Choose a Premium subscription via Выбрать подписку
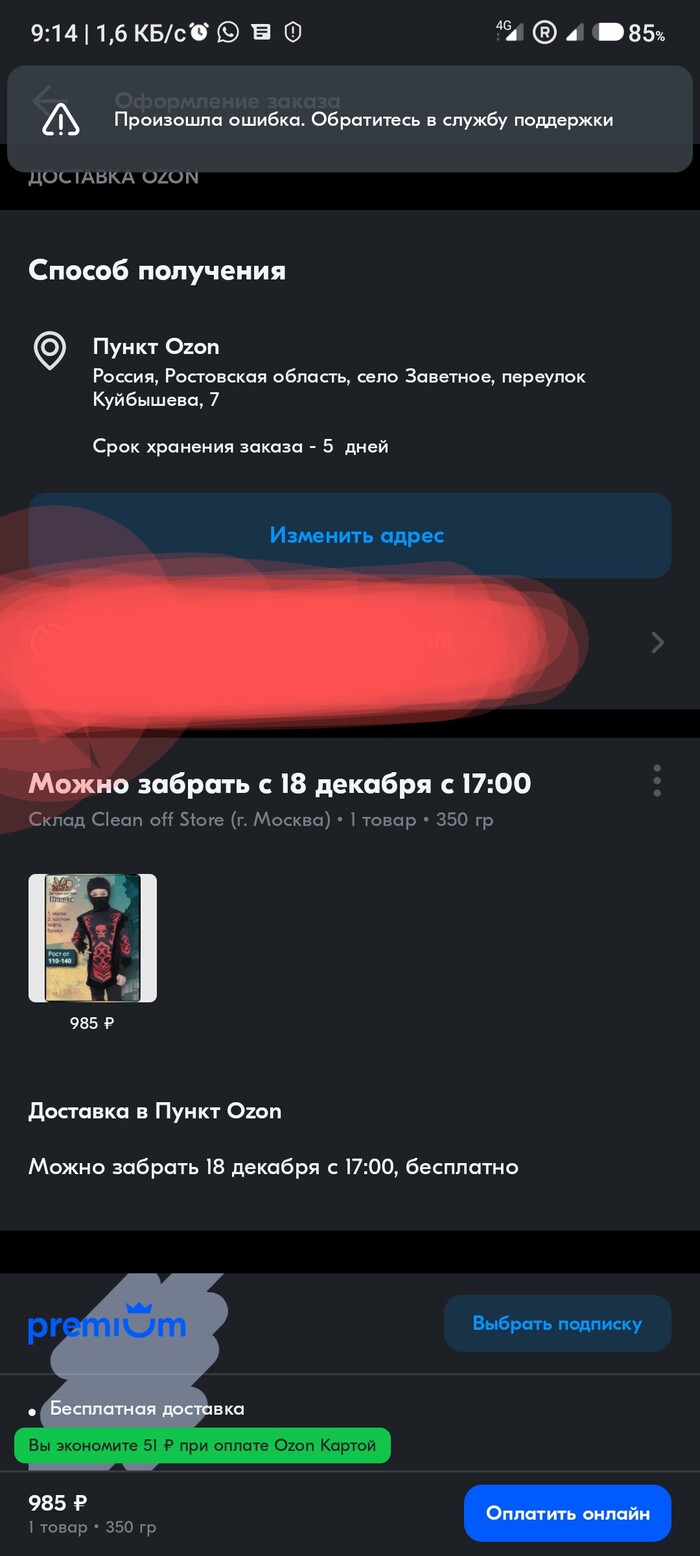 coord(557,1323)
